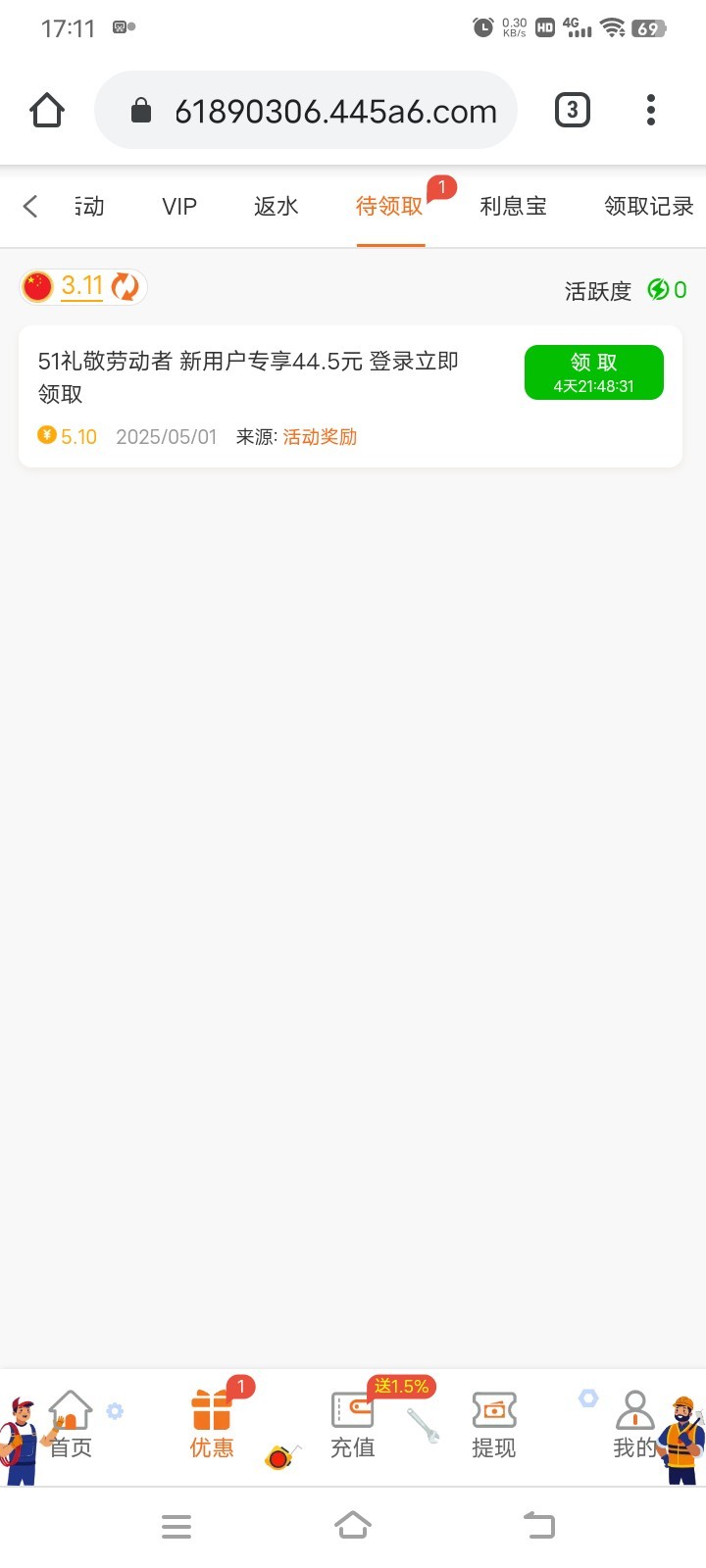This screenshot has width=706, height=1568.
Task: Open the 活动奖励 source link
Action: [x=320, y=437]
